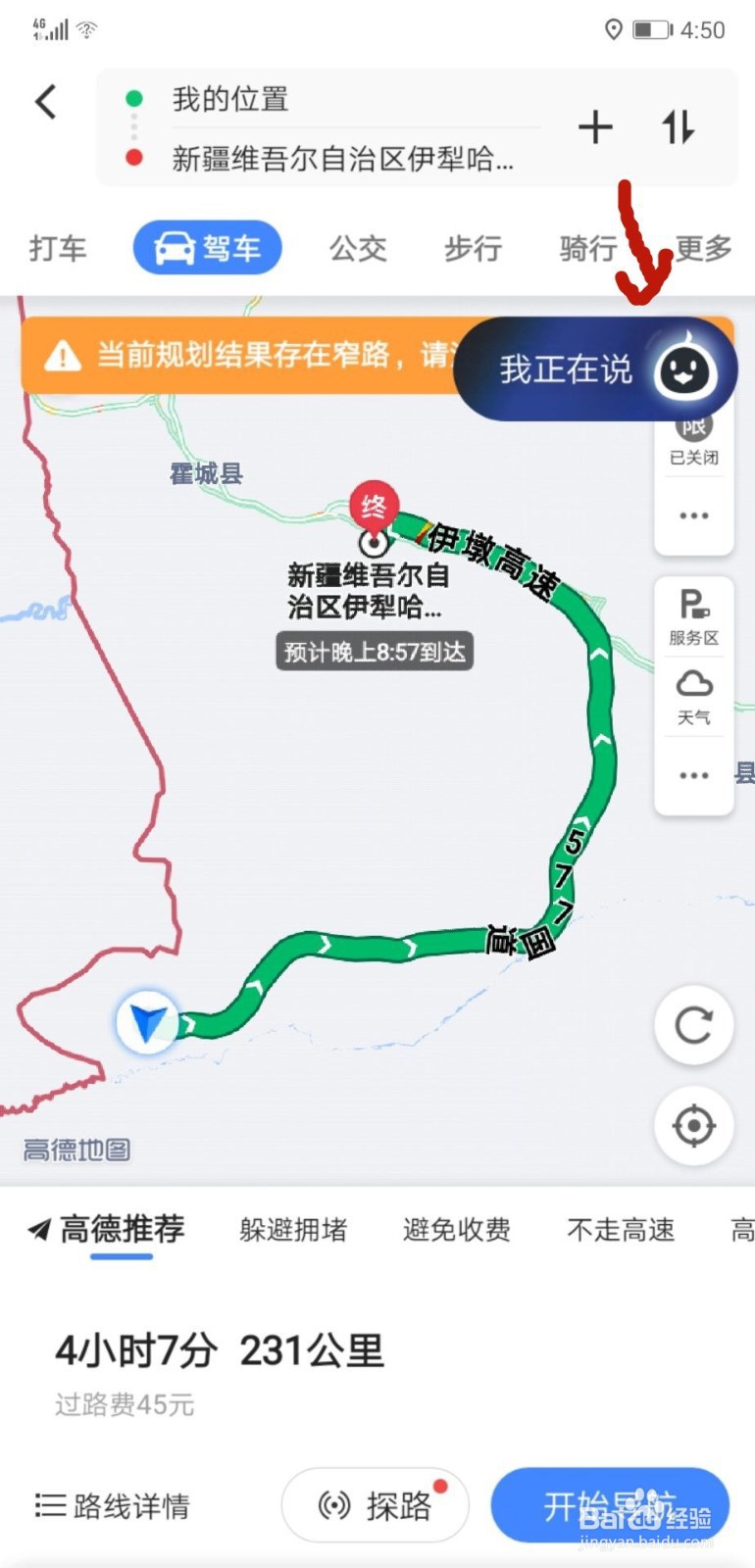Tap the route refresh icon

click(x=694, y=1025)
